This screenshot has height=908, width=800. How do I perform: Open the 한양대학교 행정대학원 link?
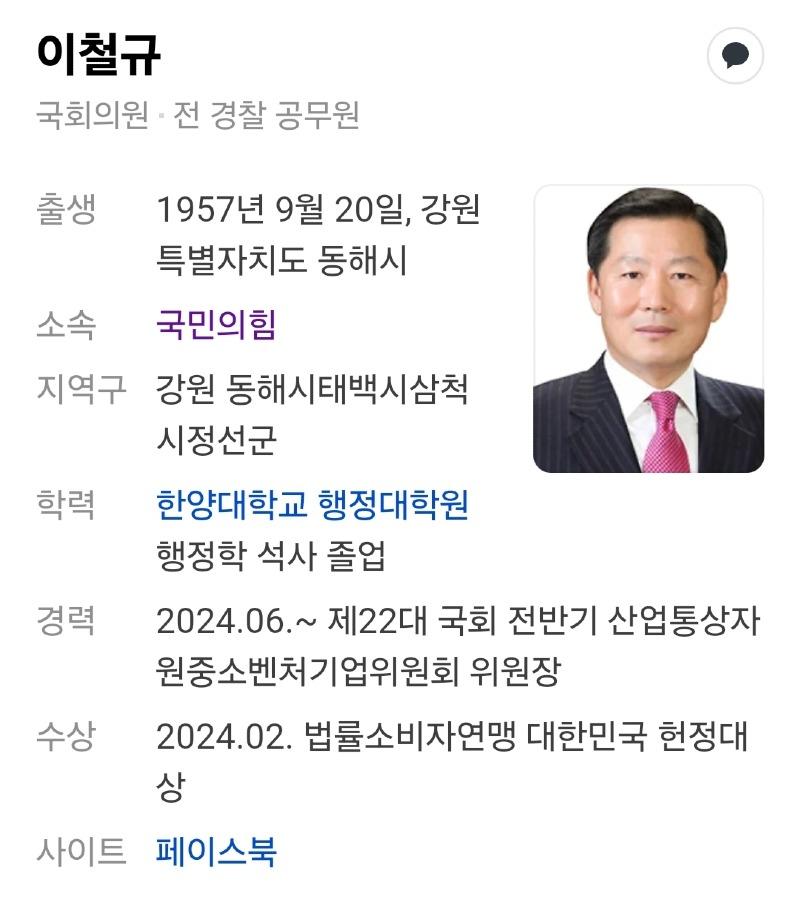tap(312, 505)
